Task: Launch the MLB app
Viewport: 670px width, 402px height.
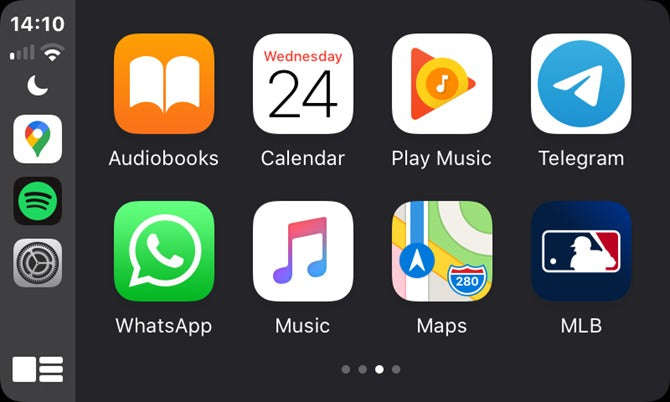Action: click(580, 251)
